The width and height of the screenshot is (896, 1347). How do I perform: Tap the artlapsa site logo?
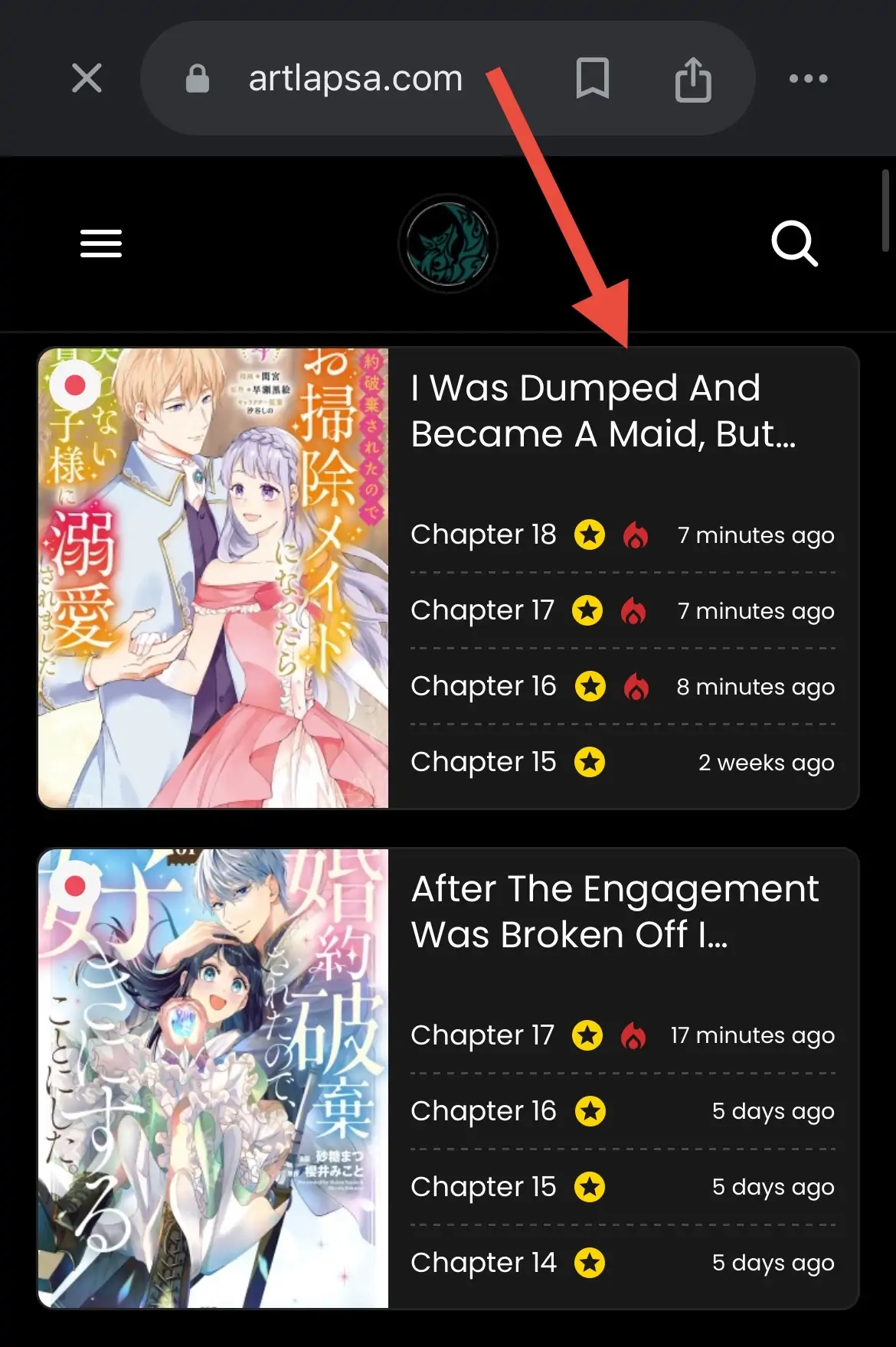point(448,244)
